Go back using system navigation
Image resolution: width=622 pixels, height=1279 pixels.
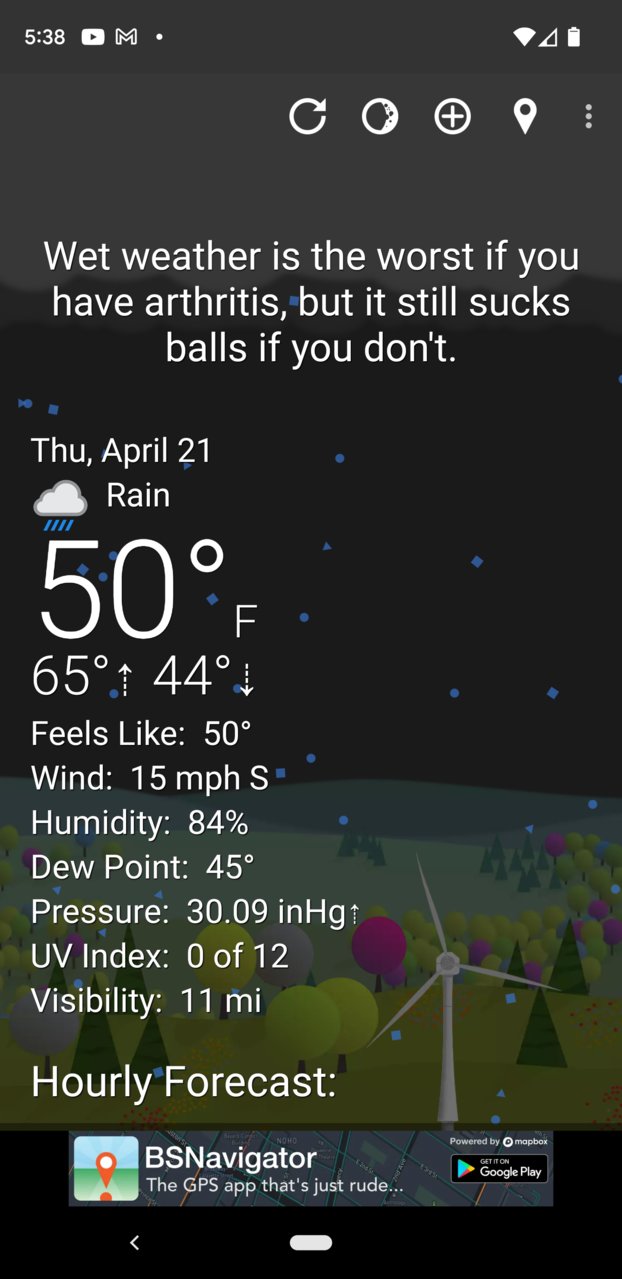(x=135, y=1242)
